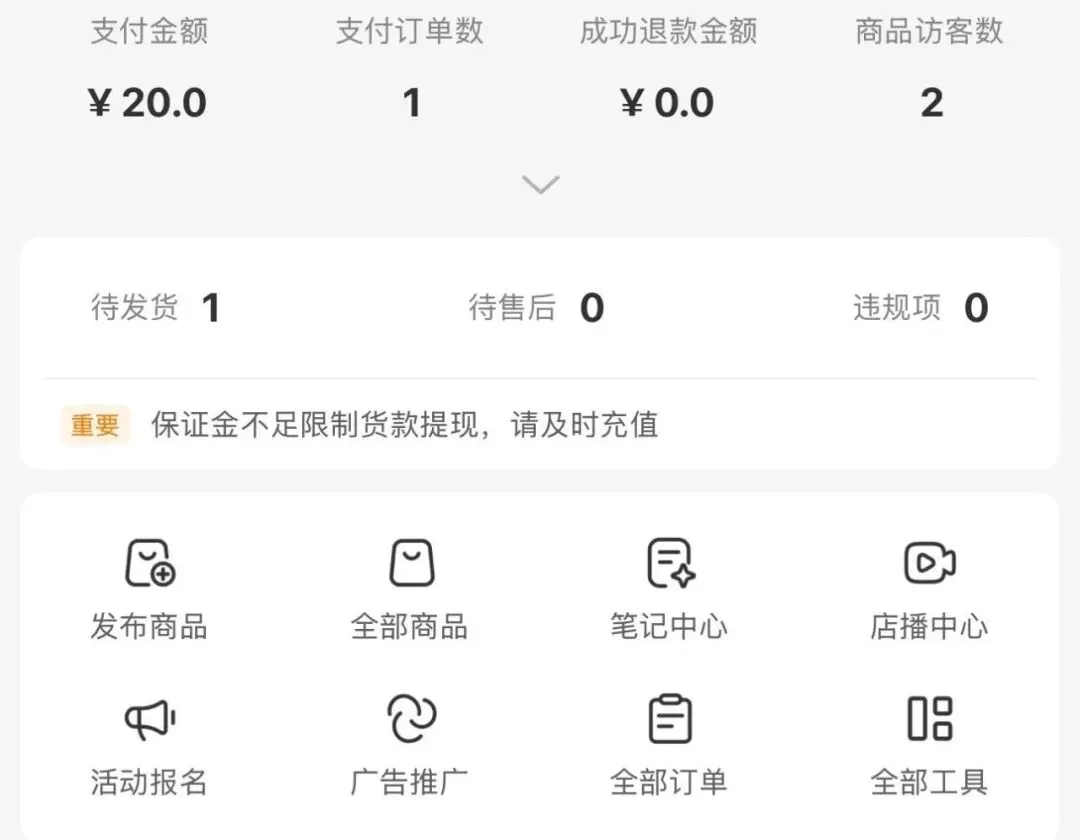The image size is (1080, 840).
Task: Open 店播中心 live stream center
Action: 929,590
